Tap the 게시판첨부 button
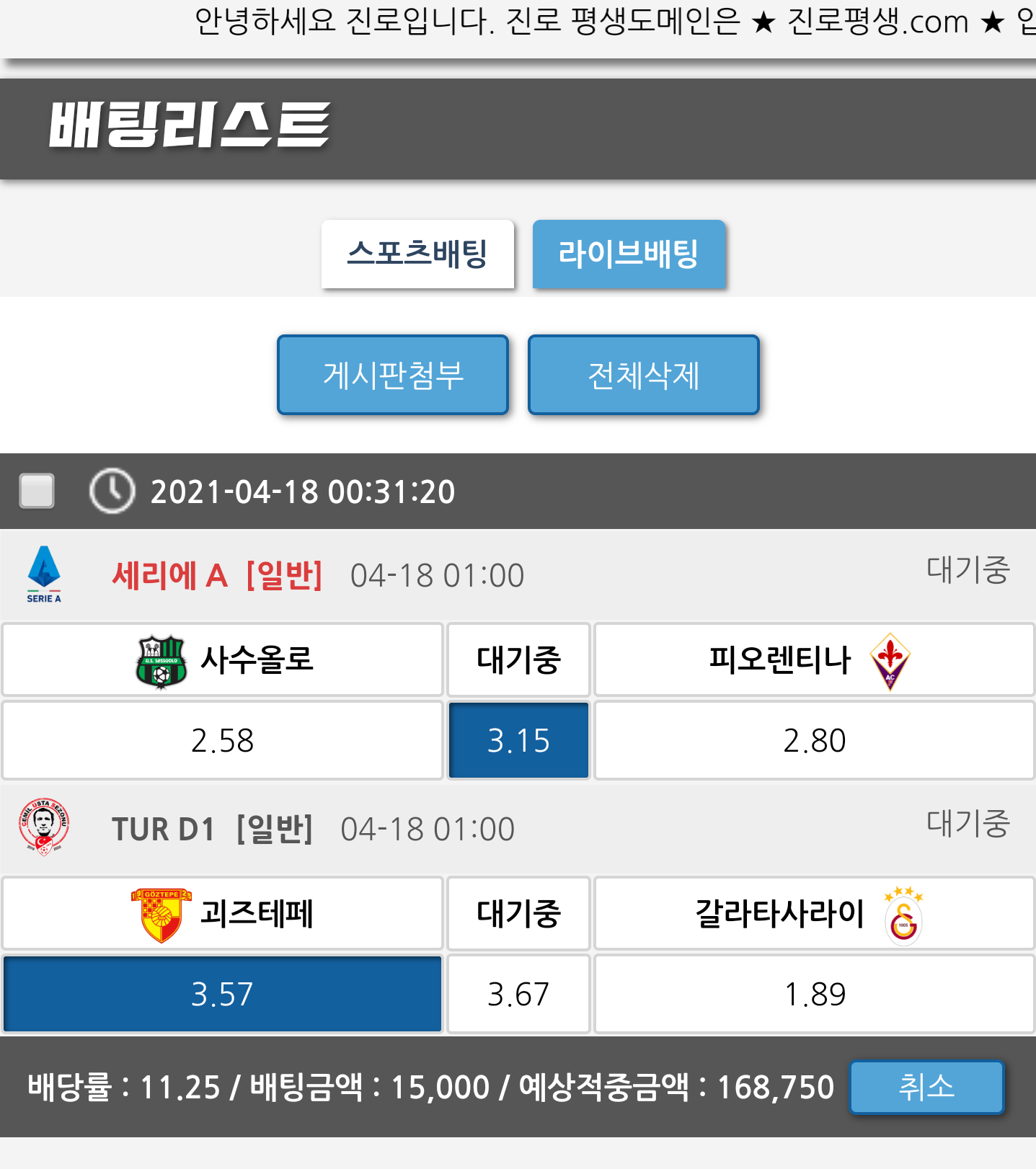Viewport: 1036px width, 1169px height. [393, 375]
